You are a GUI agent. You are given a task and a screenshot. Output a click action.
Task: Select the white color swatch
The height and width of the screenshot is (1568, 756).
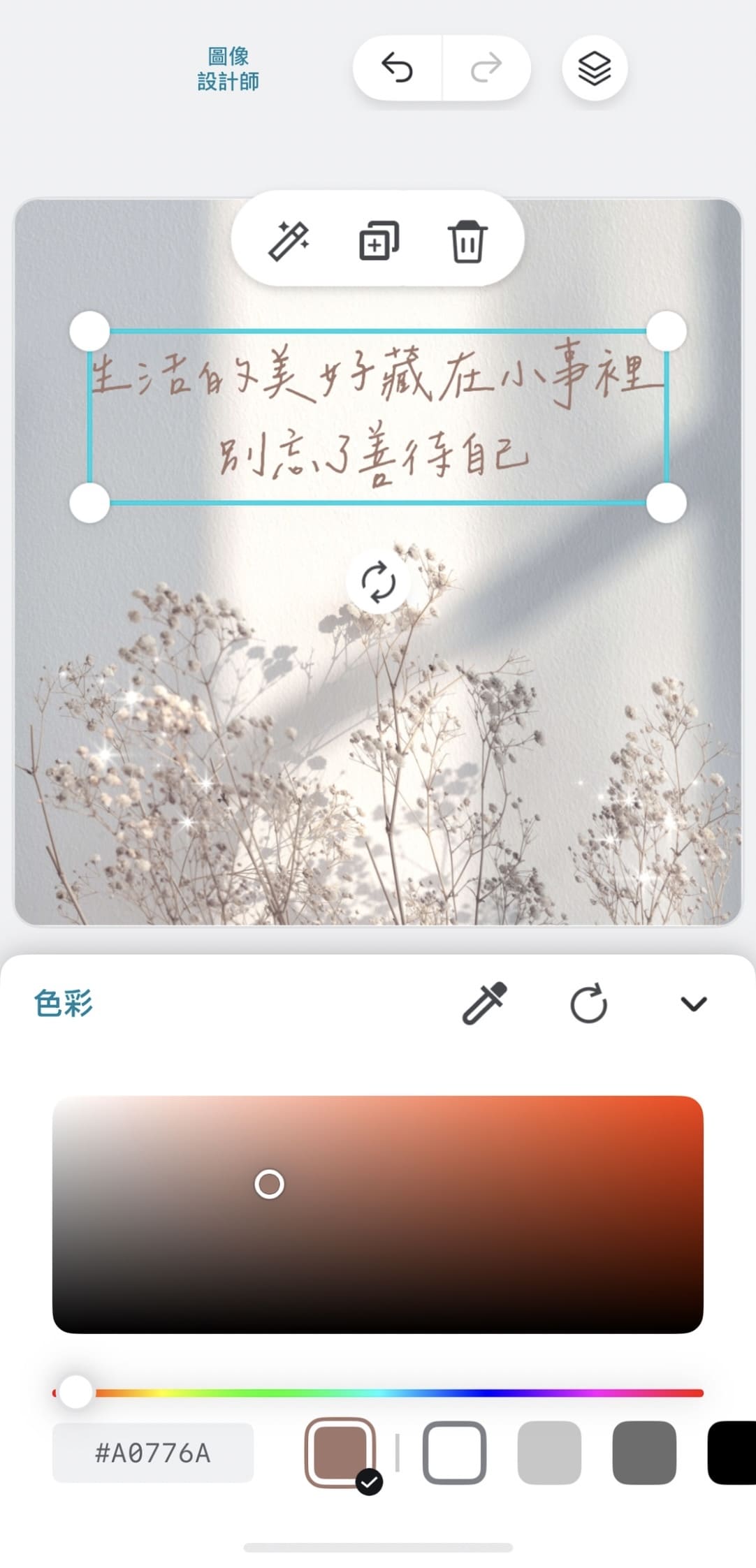(454, 1453)
